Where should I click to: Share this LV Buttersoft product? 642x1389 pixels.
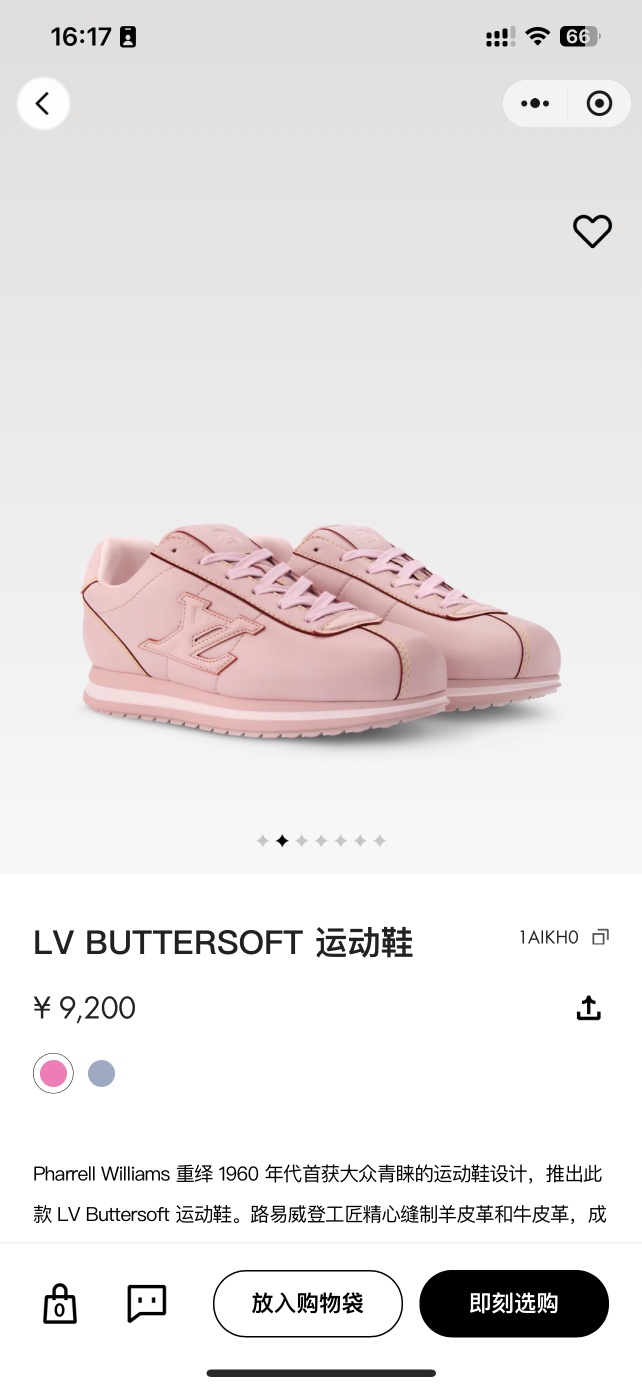tap(589, 1008)
